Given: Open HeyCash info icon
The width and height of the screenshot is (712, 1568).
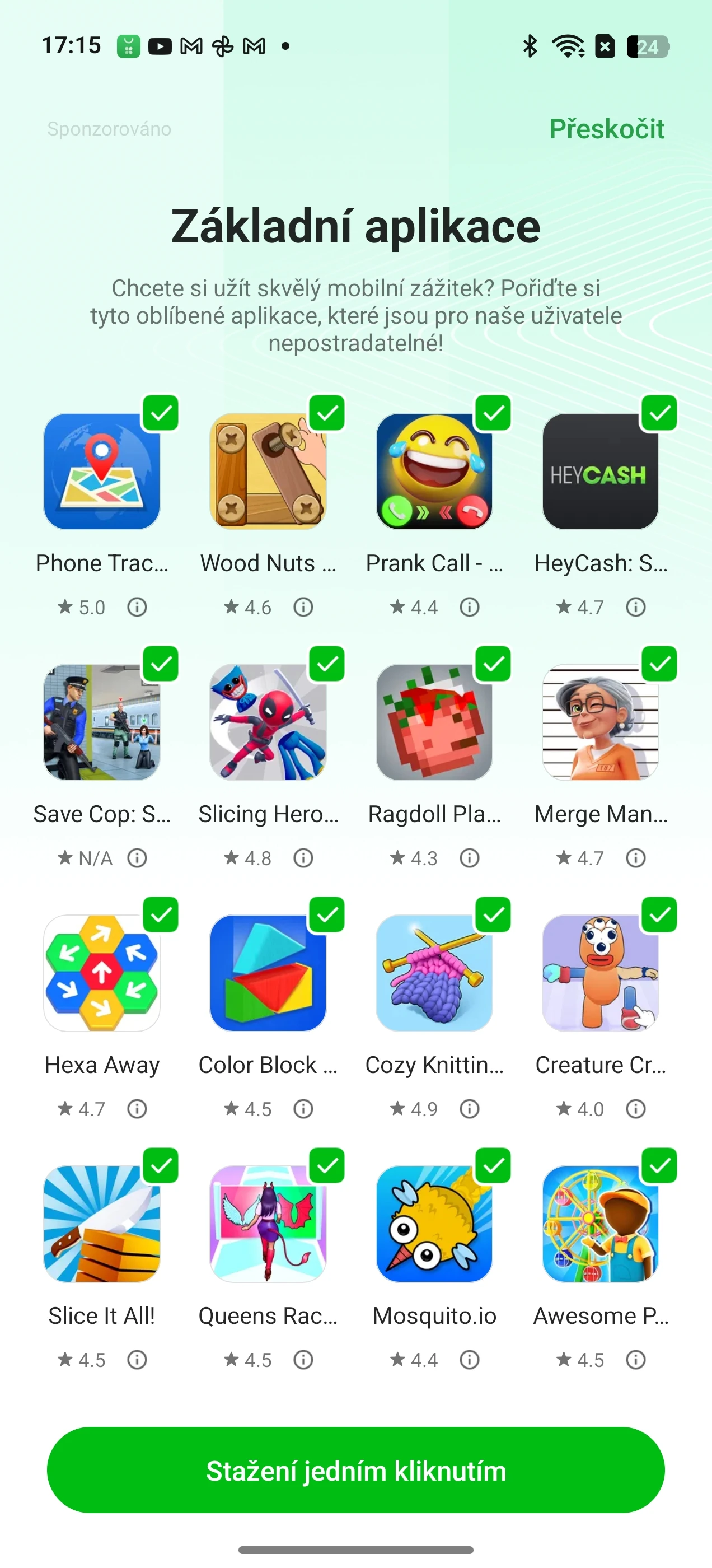Looking at the screenshot, I should [x=636, y=607].
